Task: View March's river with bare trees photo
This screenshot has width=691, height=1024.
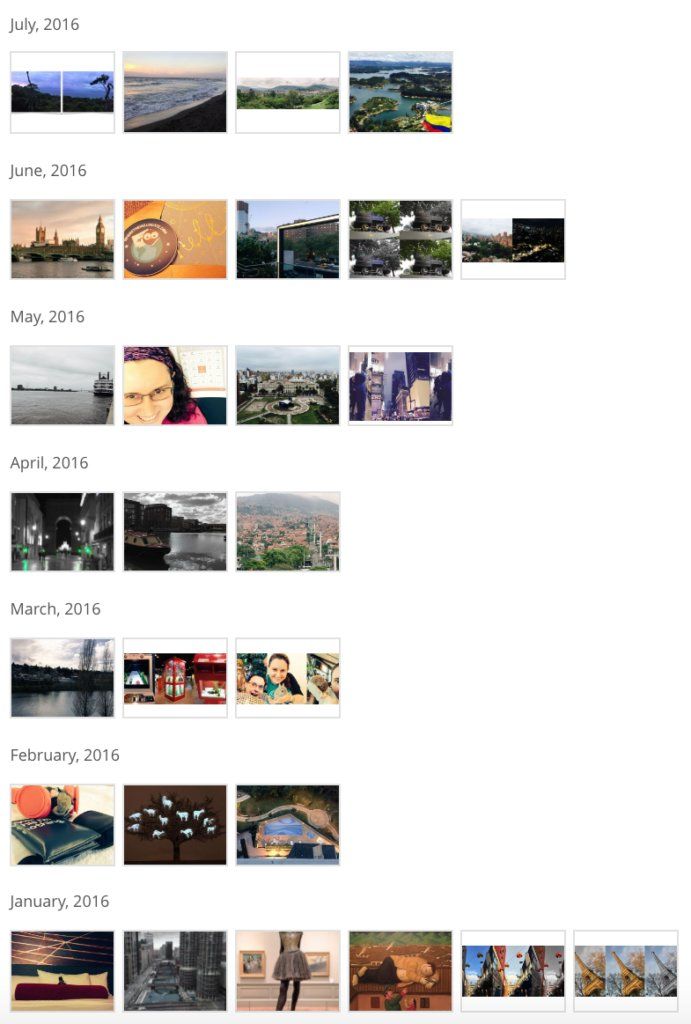Action: click(62, 677)
